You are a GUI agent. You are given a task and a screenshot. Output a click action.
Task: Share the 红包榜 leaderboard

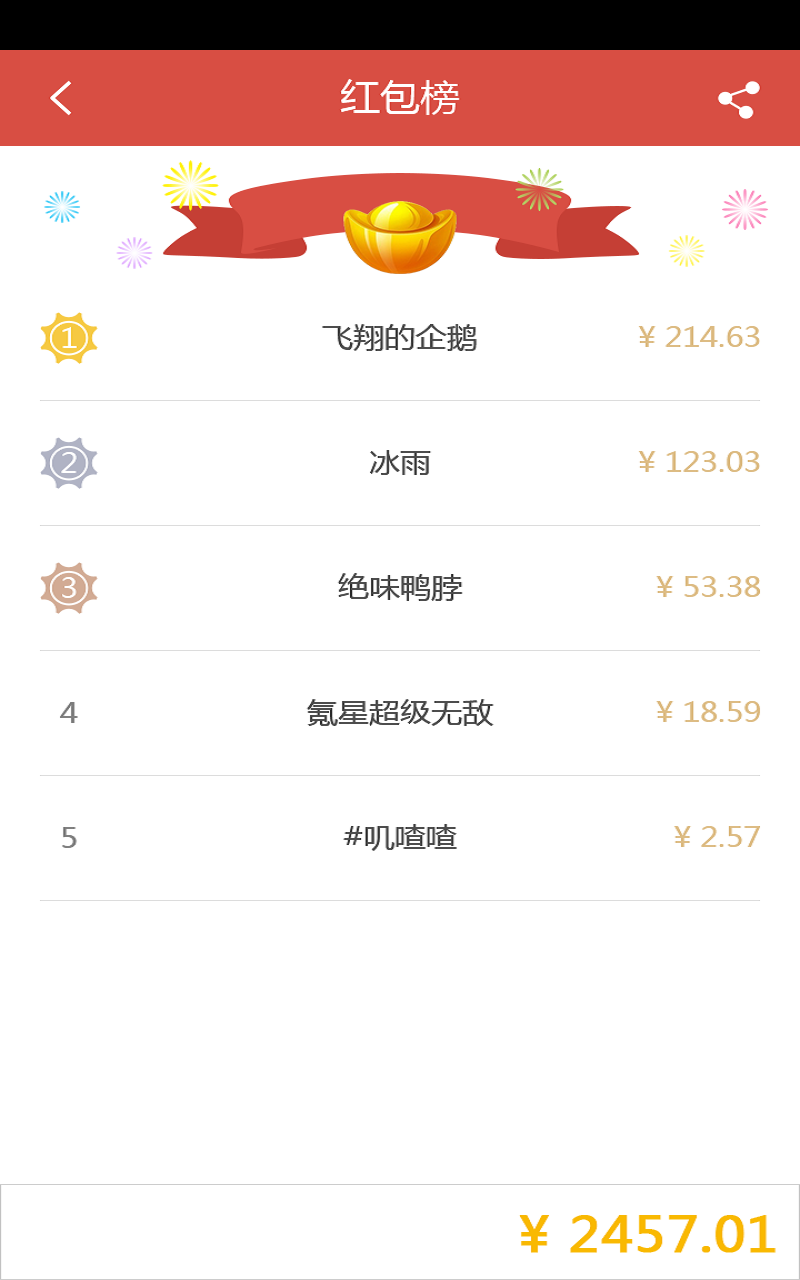tap(738, 99)
